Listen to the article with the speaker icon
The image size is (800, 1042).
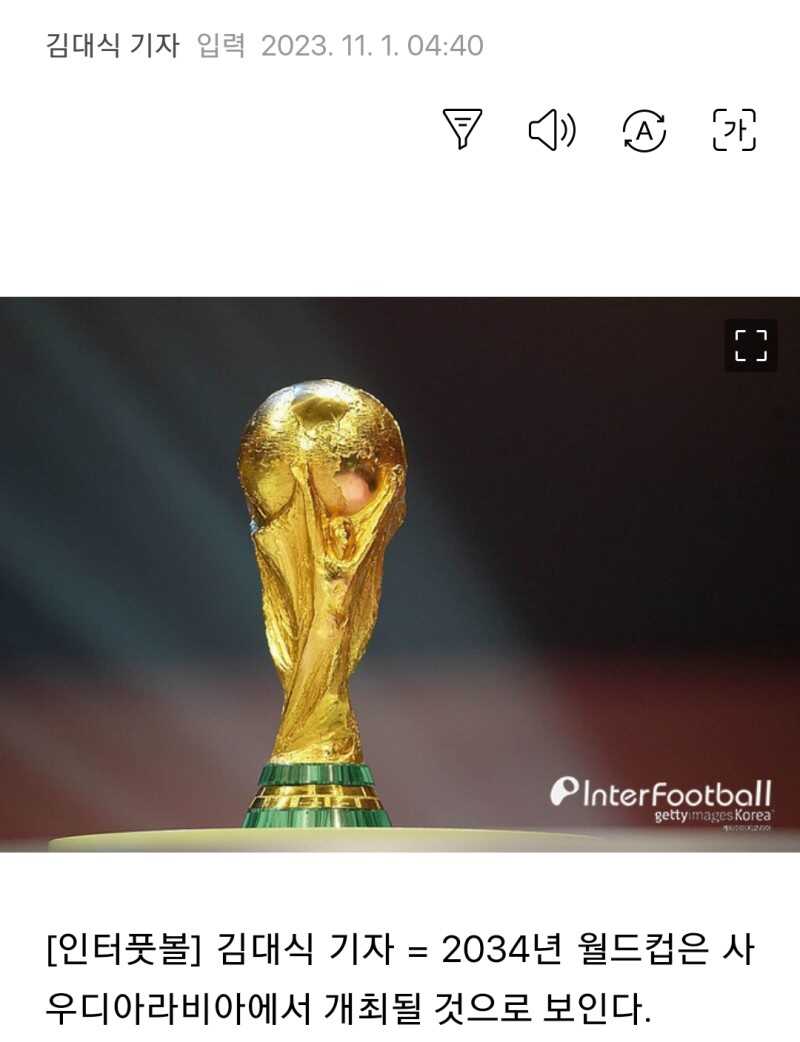tap(551, 130)
